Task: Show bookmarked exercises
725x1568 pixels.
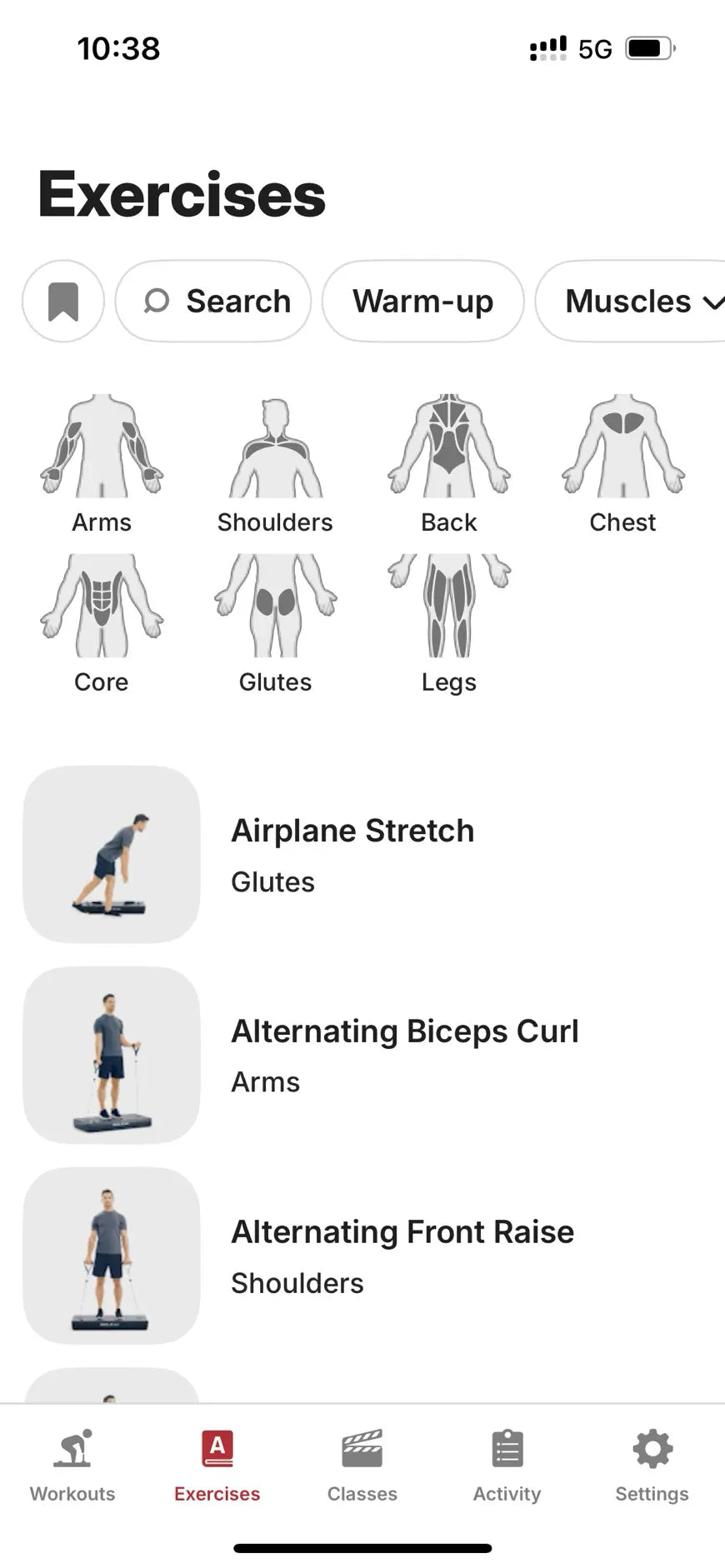Action: point(63,302)
